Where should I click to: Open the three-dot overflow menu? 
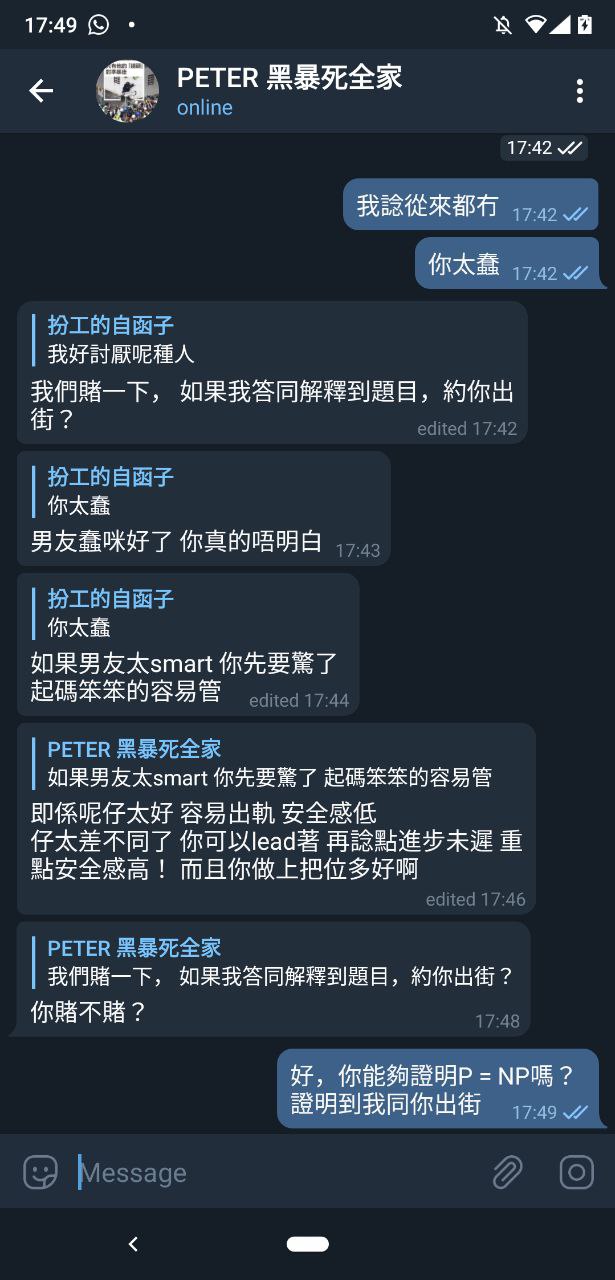[x=579, y=91]
